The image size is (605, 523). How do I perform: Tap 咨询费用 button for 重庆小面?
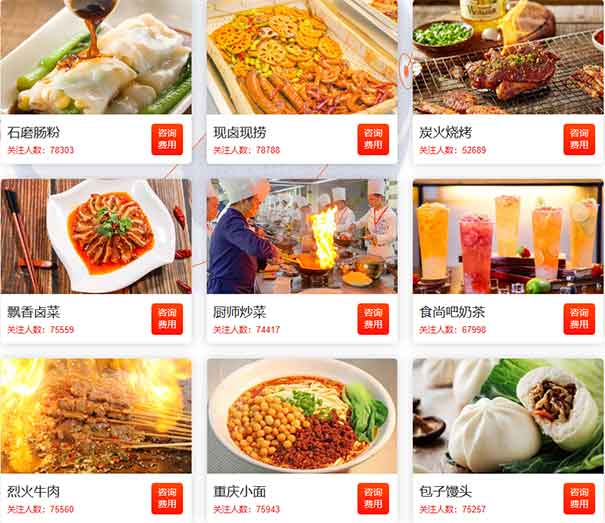point(373,498)
